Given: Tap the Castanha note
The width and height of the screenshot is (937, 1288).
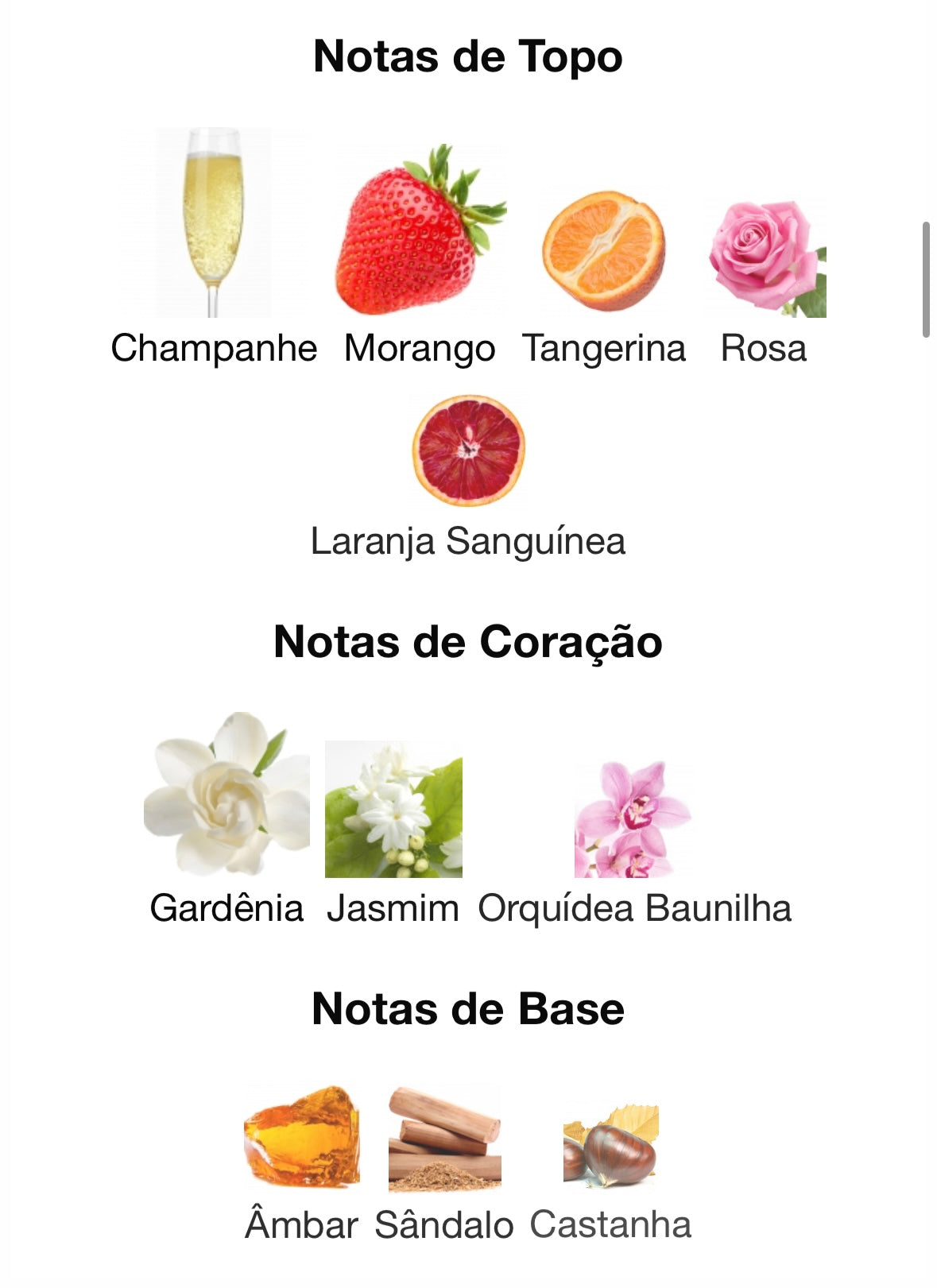Looking at the screenshot, I should coord(610,1146).
